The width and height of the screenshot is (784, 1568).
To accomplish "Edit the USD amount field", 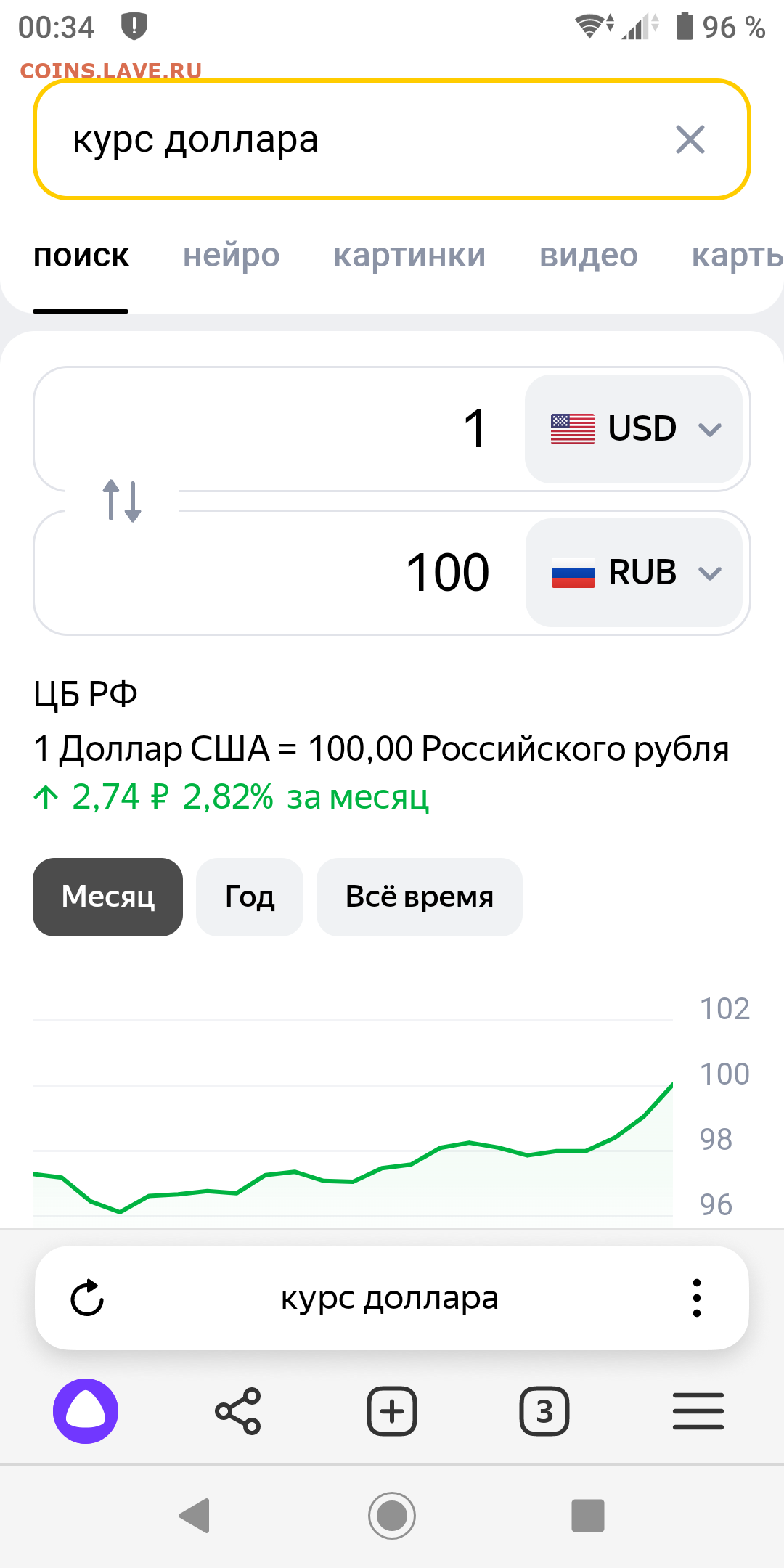I will coord(280,429).
